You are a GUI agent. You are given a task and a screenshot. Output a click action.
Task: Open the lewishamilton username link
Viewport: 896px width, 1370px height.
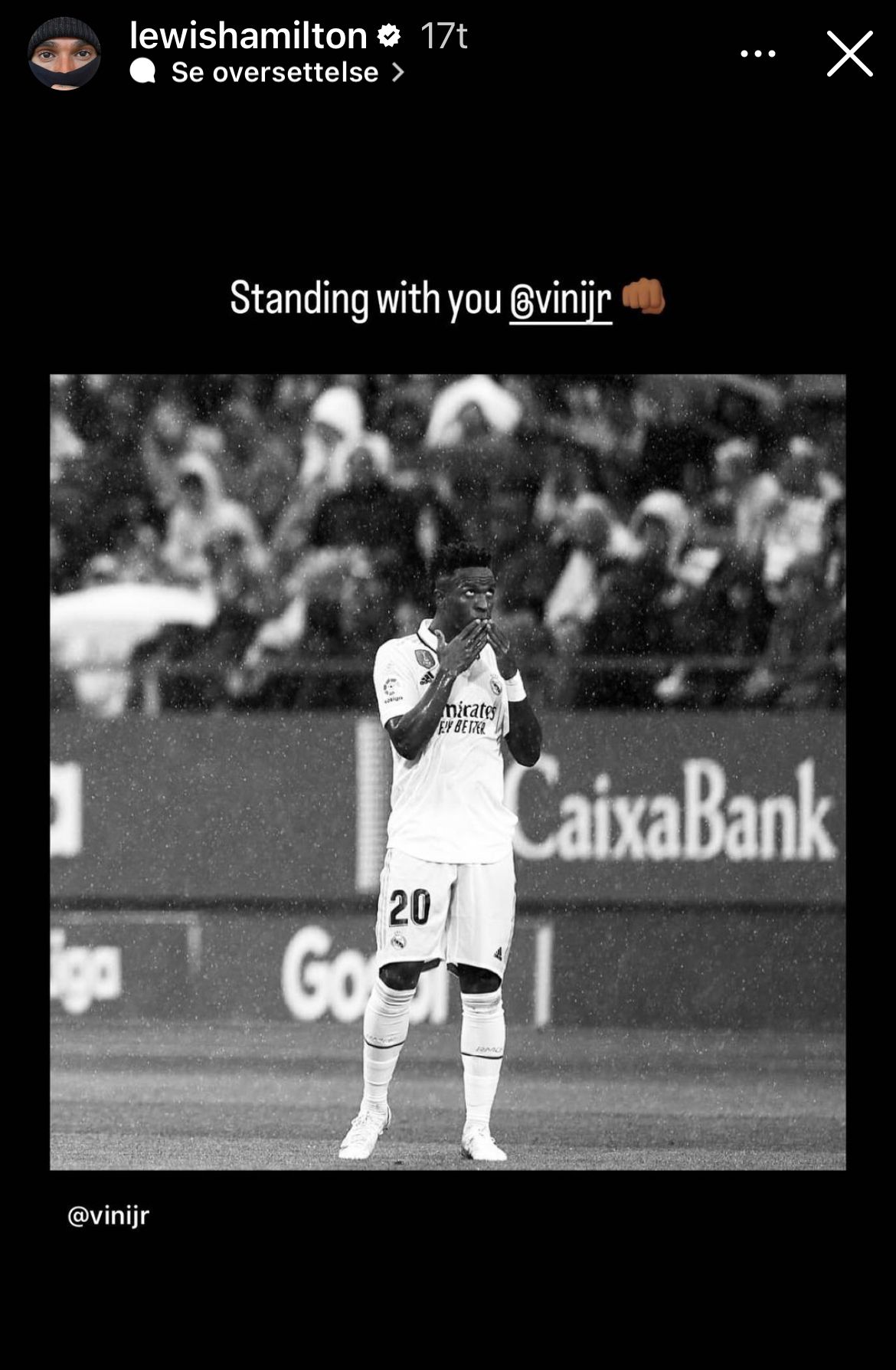248,35
